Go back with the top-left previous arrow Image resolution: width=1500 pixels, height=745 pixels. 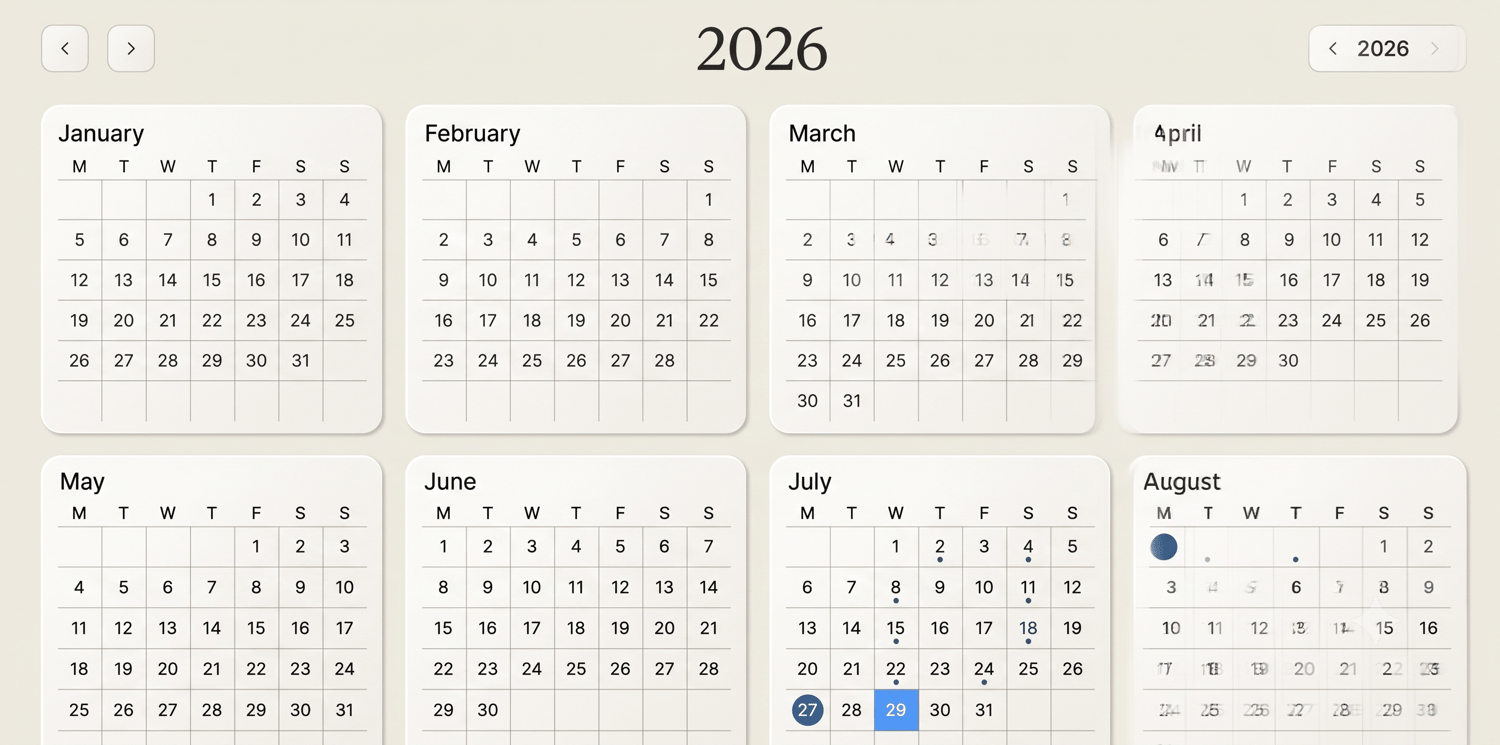pyautogui.click(x=65, y=48)
